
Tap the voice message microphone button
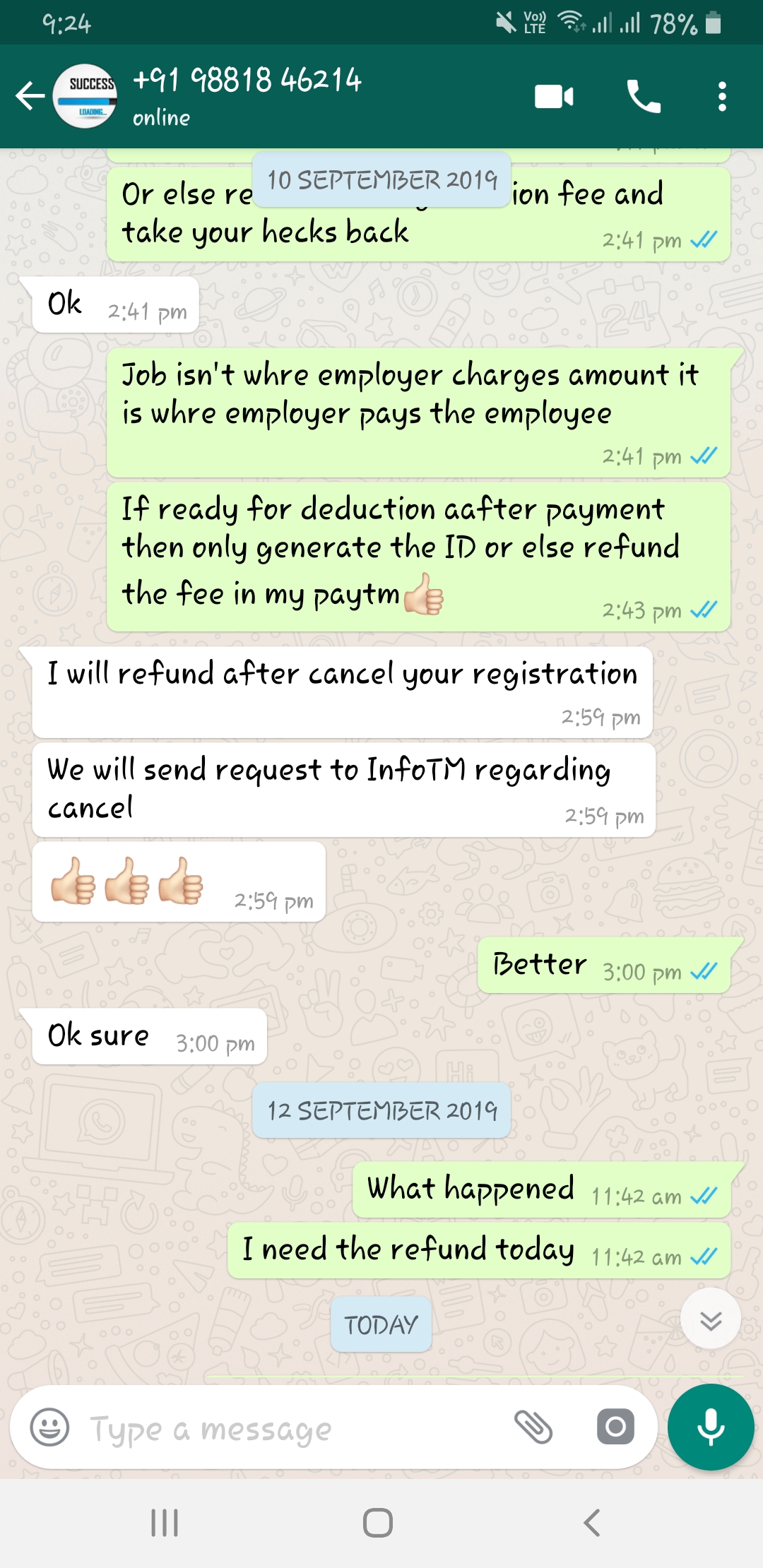711,1427
